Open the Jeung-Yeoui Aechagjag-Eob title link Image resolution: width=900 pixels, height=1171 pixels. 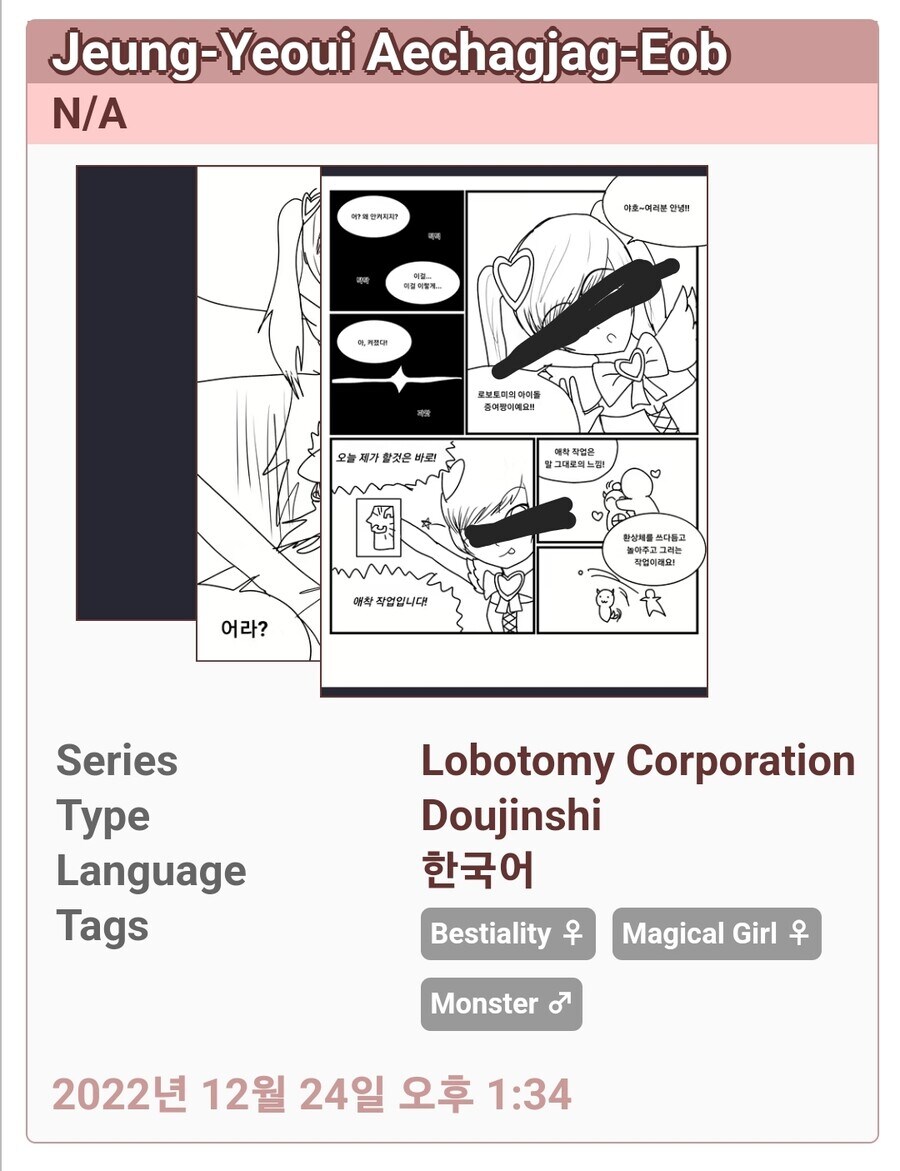390,53
